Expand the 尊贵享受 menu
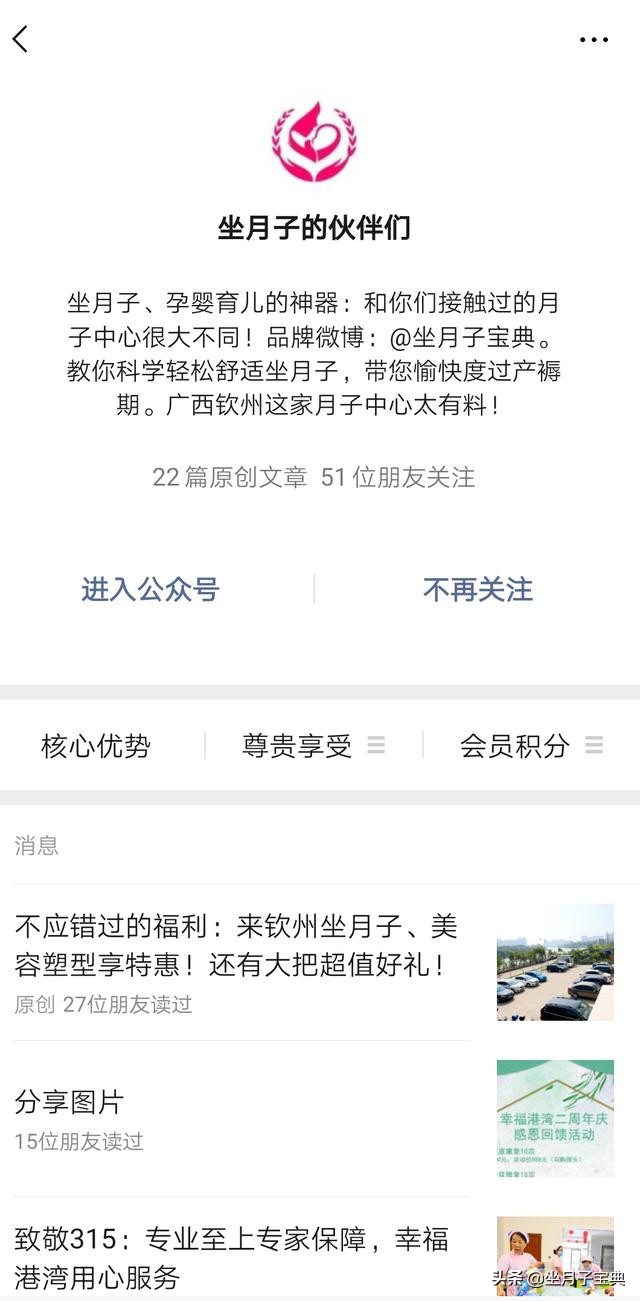Image resolution: width=640 pixels, height=1301 pixels. point(312,745)
